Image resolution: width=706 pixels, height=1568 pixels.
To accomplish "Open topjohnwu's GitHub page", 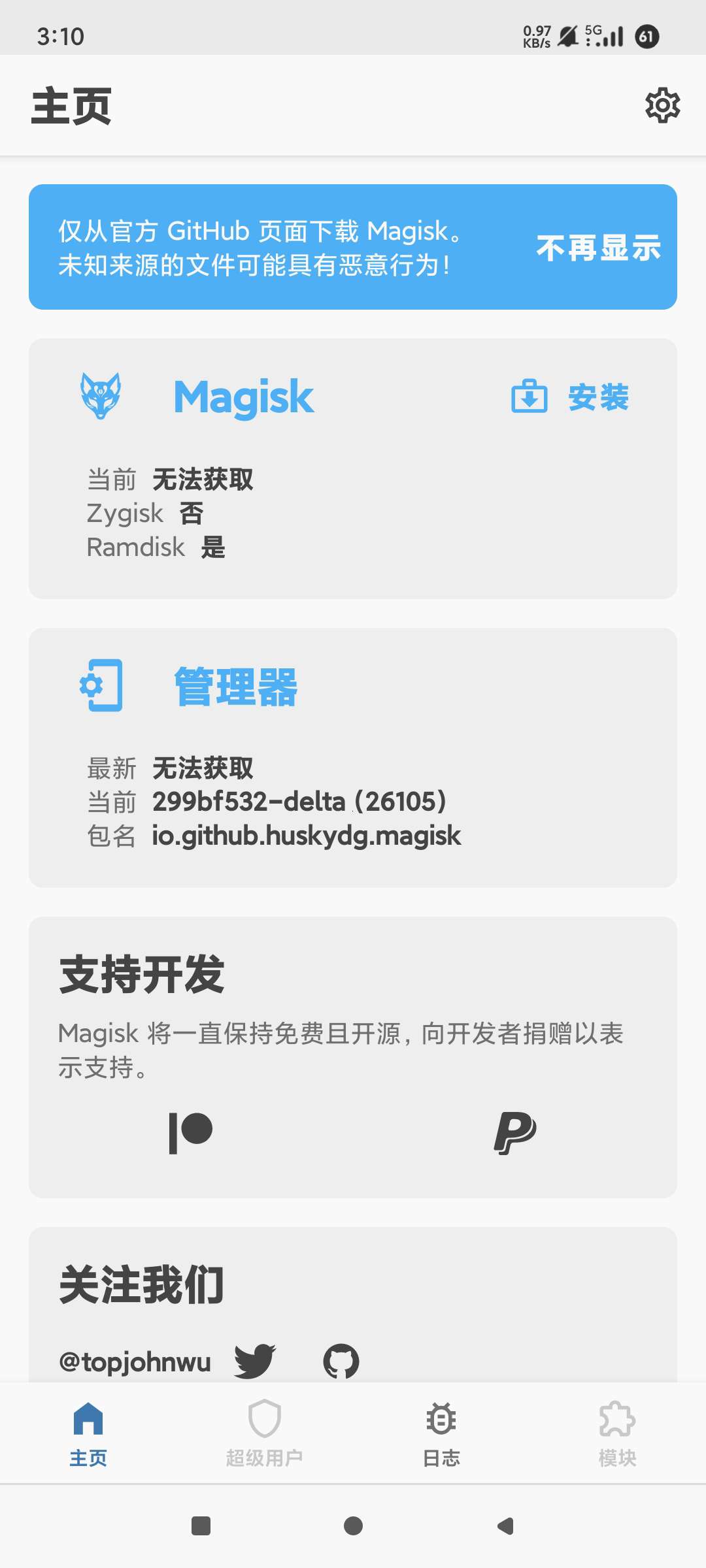I will 341,1362.
